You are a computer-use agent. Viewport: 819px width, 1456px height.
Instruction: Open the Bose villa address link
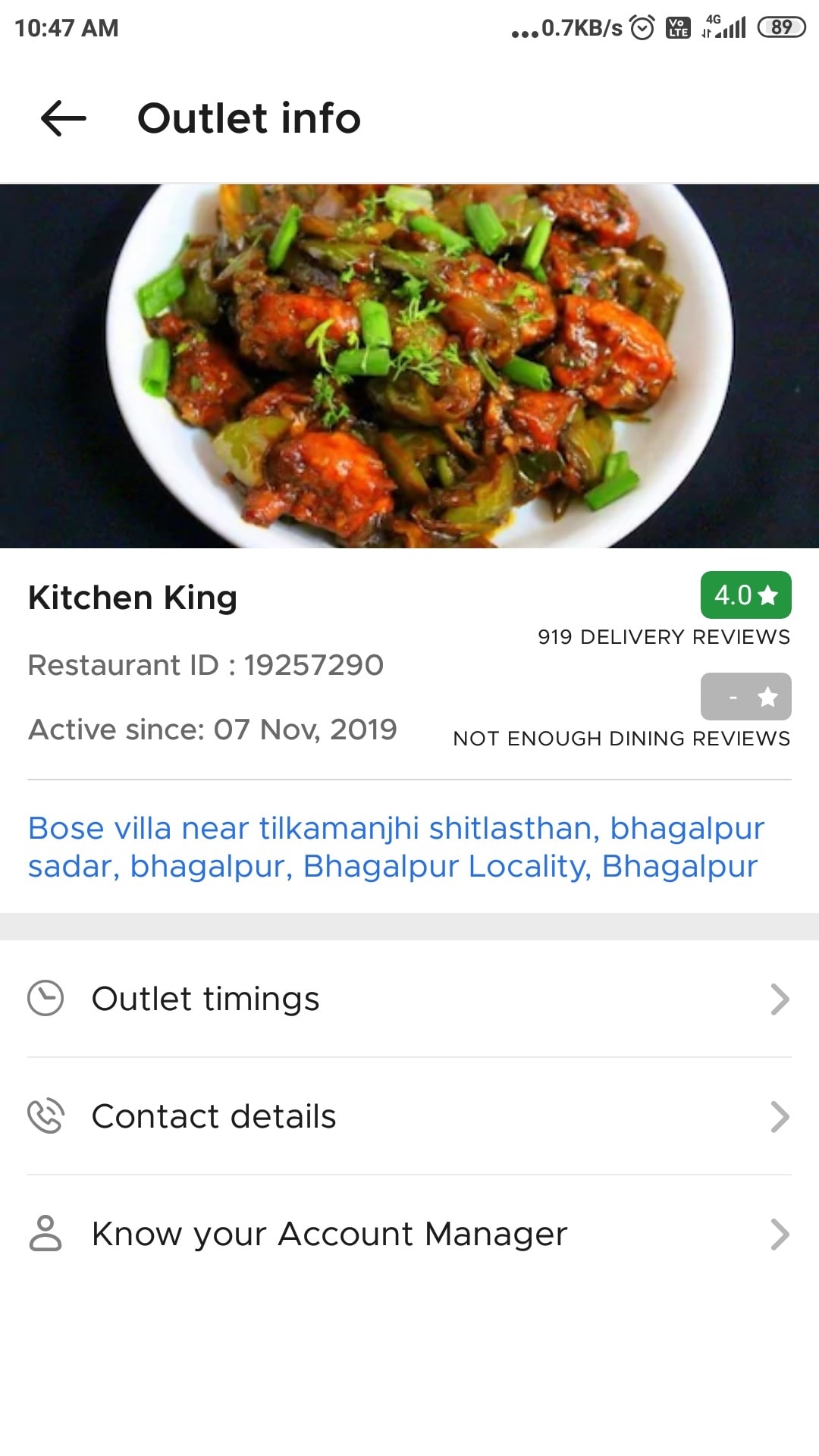pos(395,847)
